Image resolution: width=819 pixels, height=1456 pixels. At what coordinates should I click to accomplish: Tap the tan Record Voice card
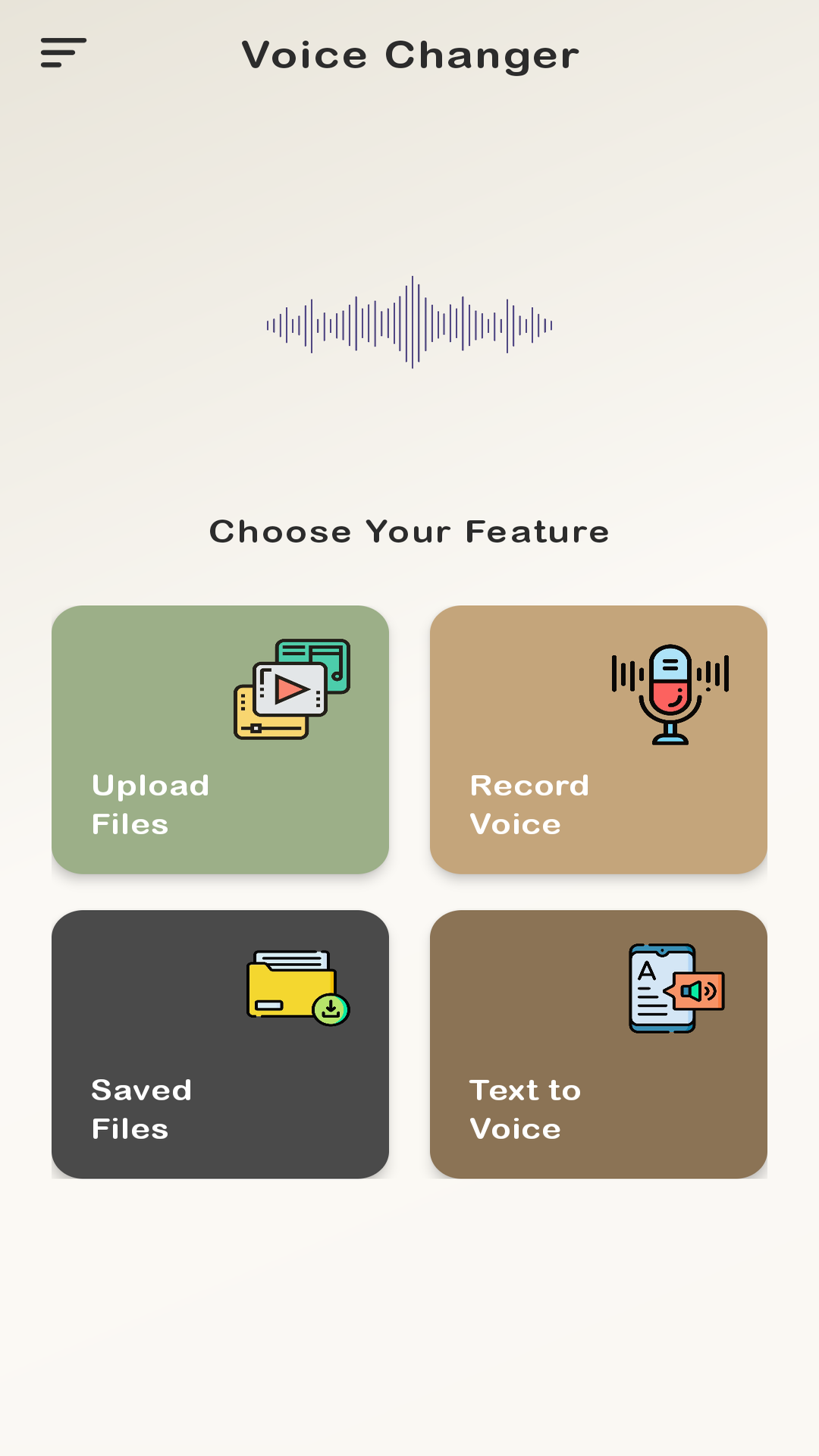tap(599, 739)
